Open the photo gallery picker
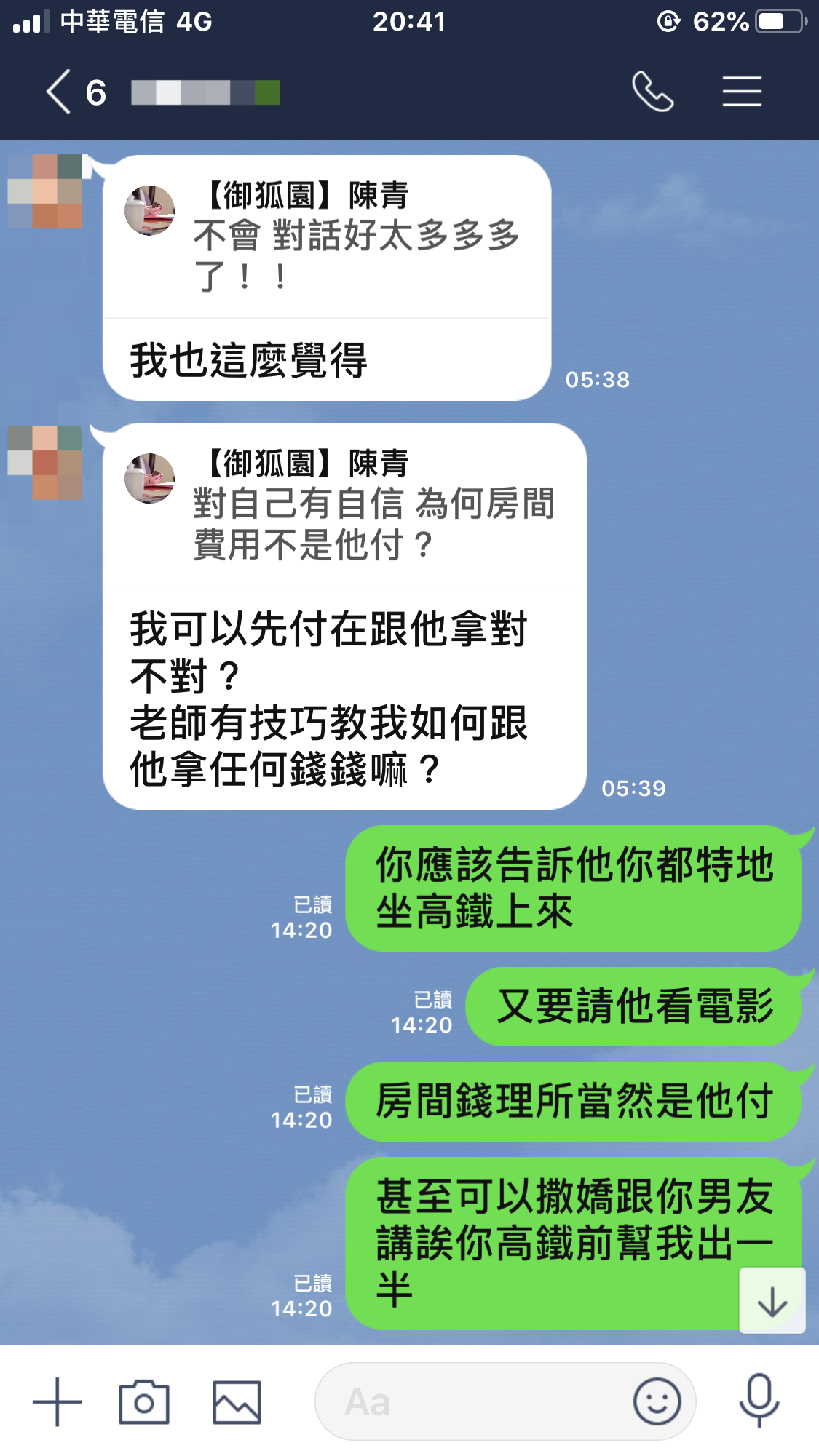 pos(237,1401)
